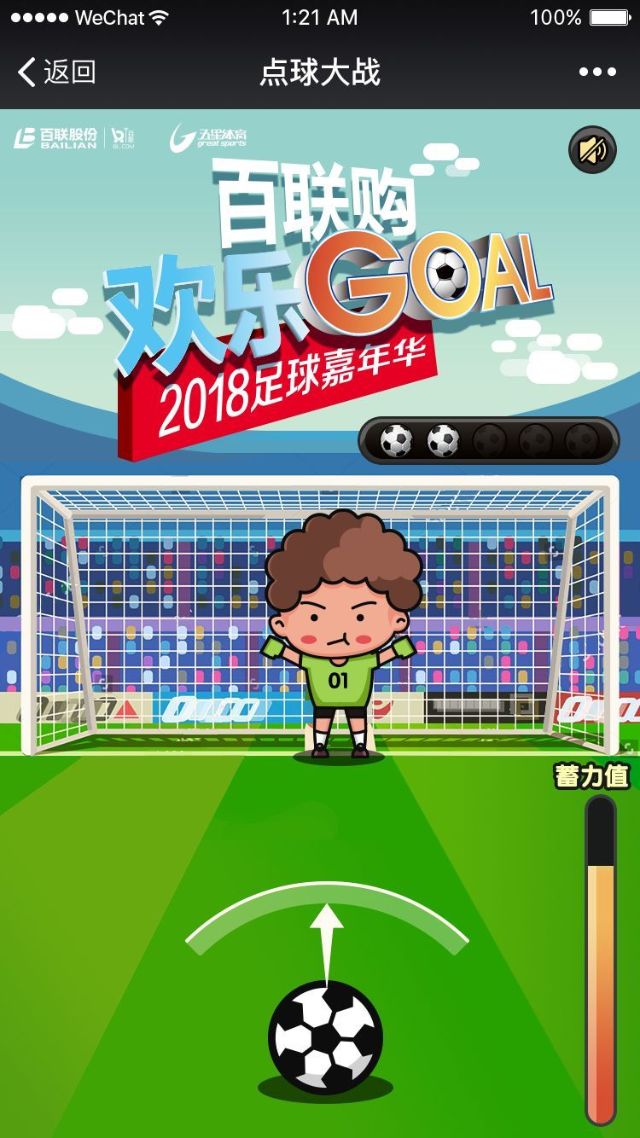Toggle the game sound icon

click(x=592, y=151)
